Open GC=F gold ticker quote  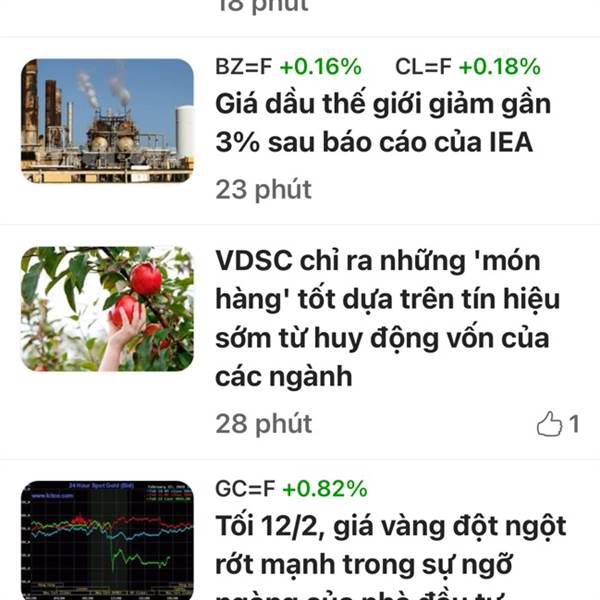point(291,489)
